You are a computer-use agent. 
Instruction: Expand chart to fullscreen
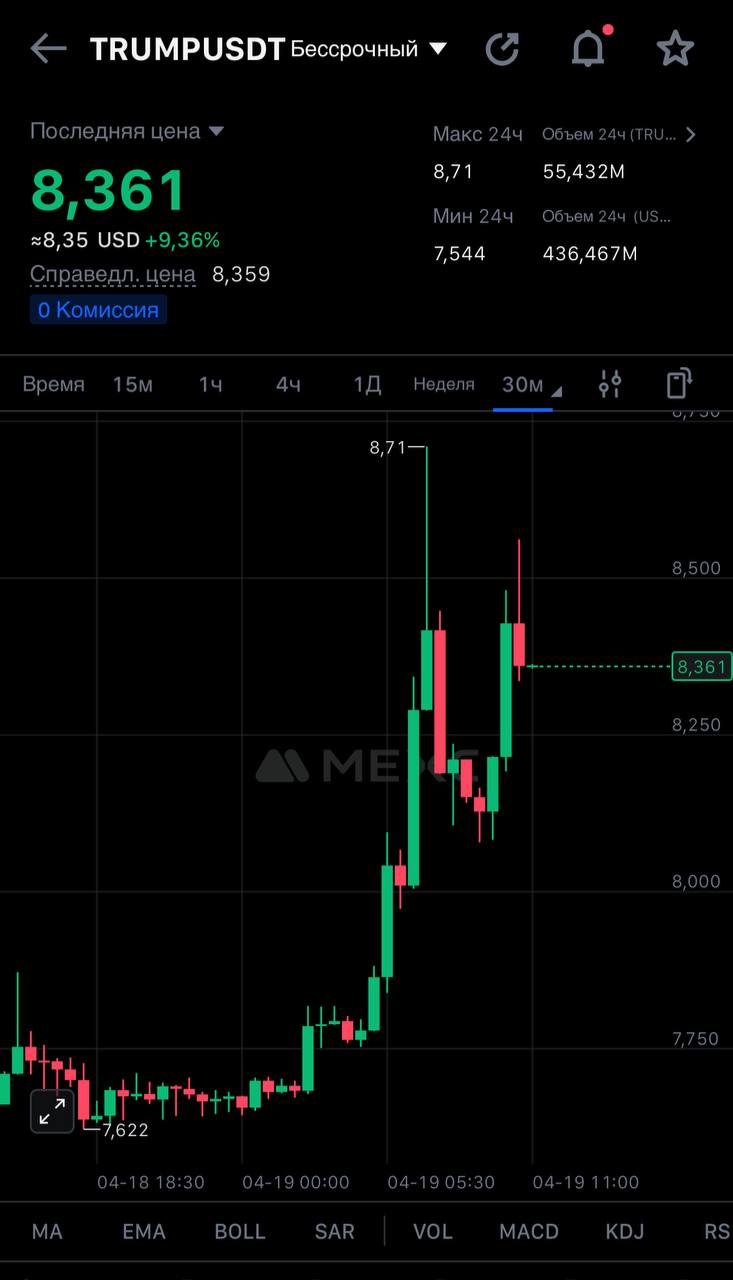point(52,1110)
